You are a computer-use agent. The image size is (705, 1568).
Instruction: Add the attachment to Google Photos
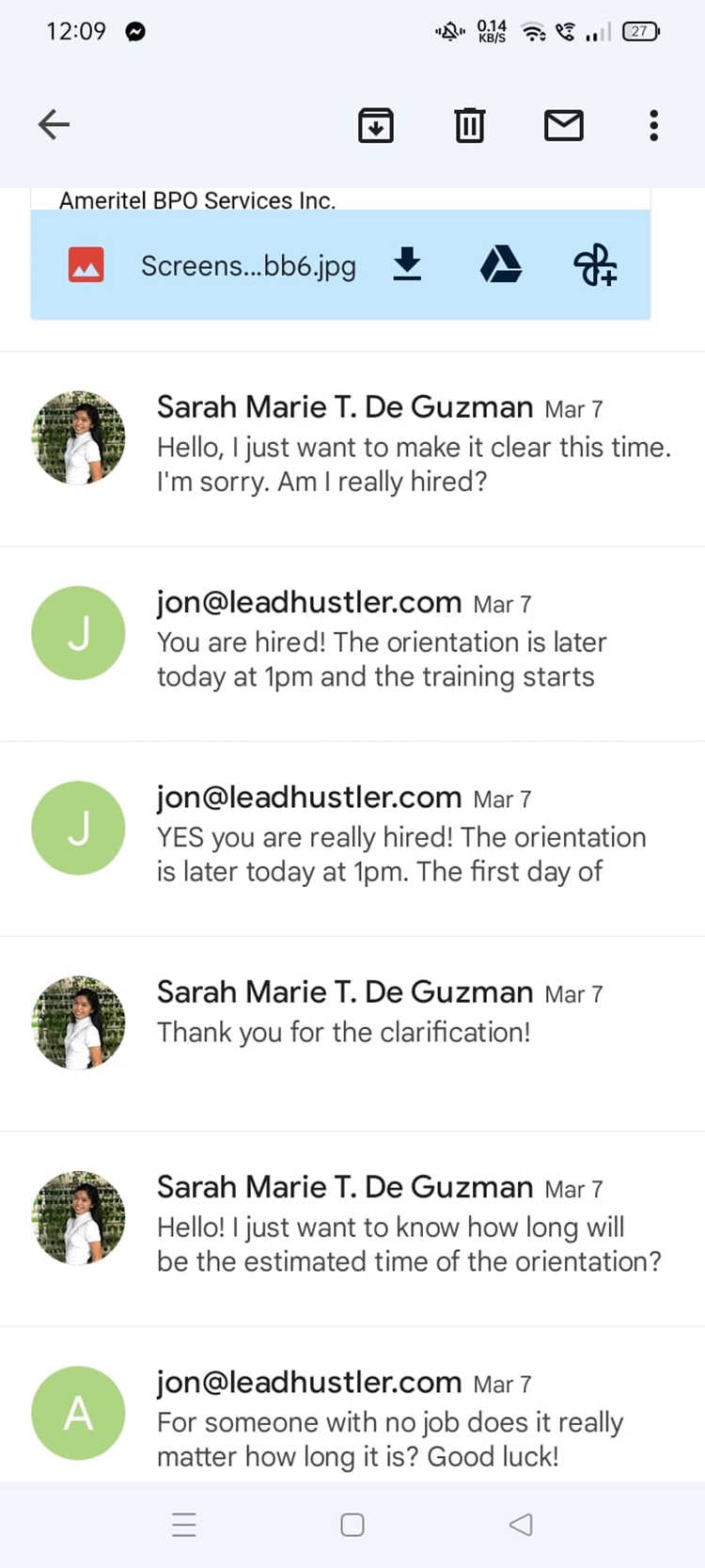(595, 265)
